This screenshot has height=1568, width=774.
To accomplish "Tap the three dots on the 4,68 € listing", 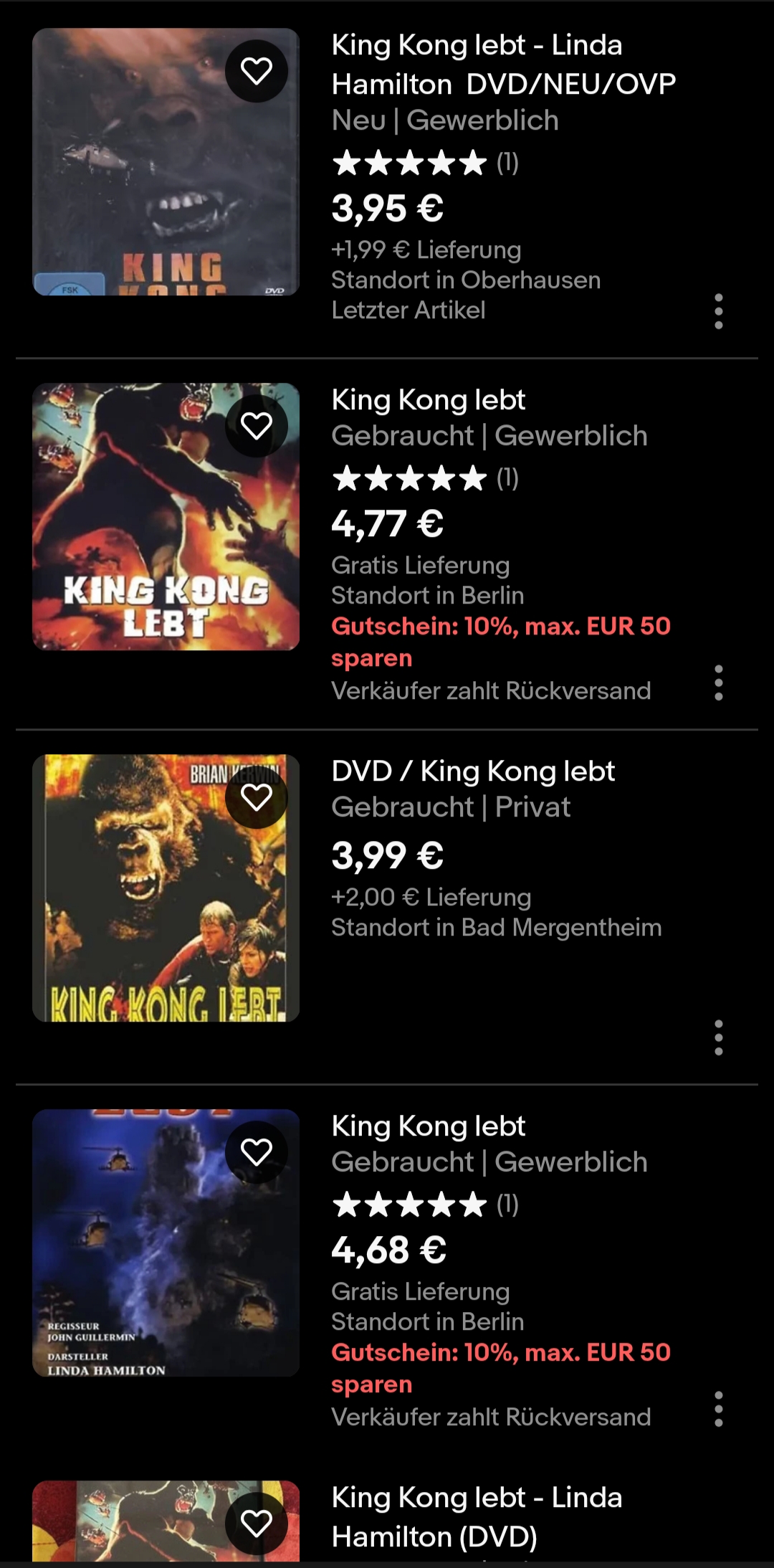I will click(718, 1409).
